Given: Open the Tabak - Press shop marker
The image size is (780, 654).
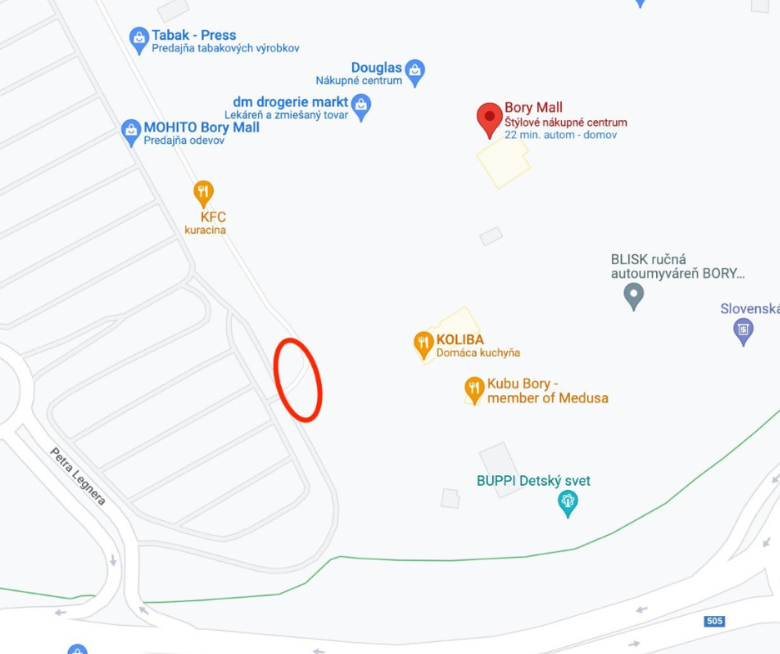Looking at the screenshot, I should [x=139, y=40].
